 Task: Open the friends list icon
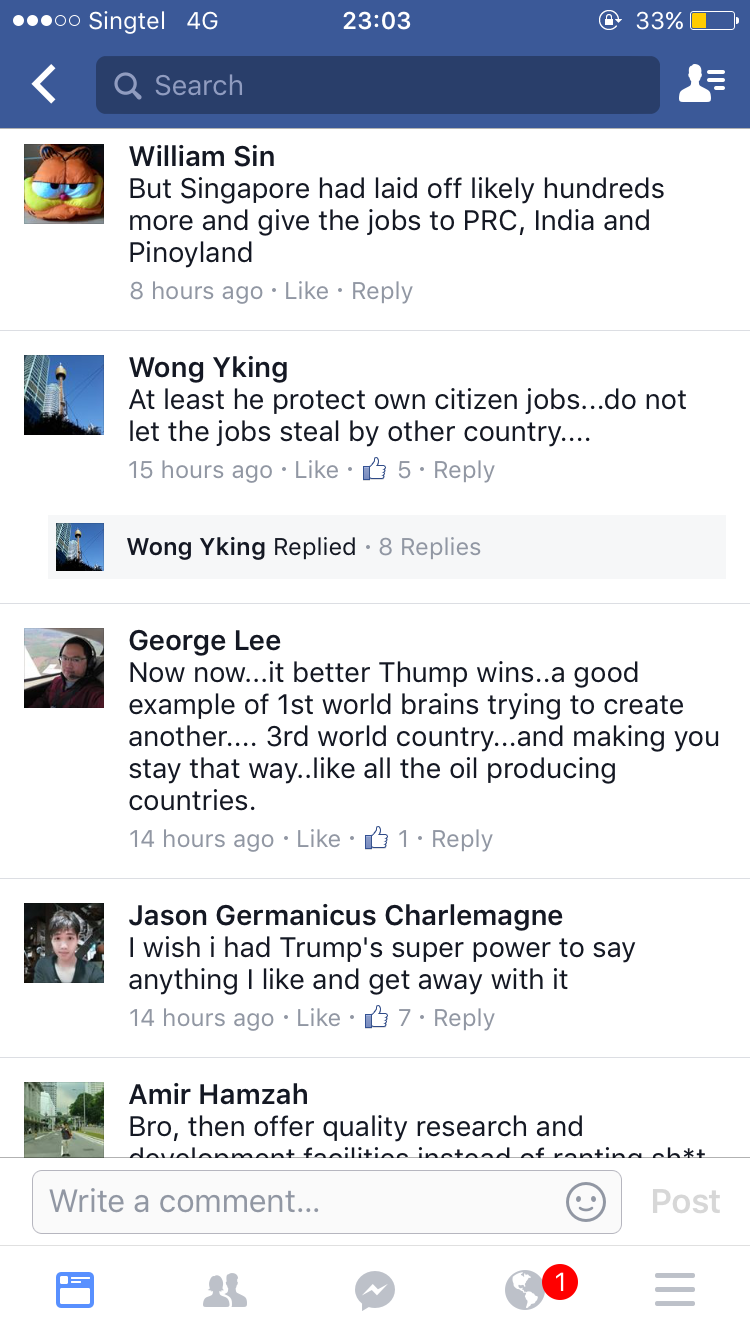tap(702, 85)
